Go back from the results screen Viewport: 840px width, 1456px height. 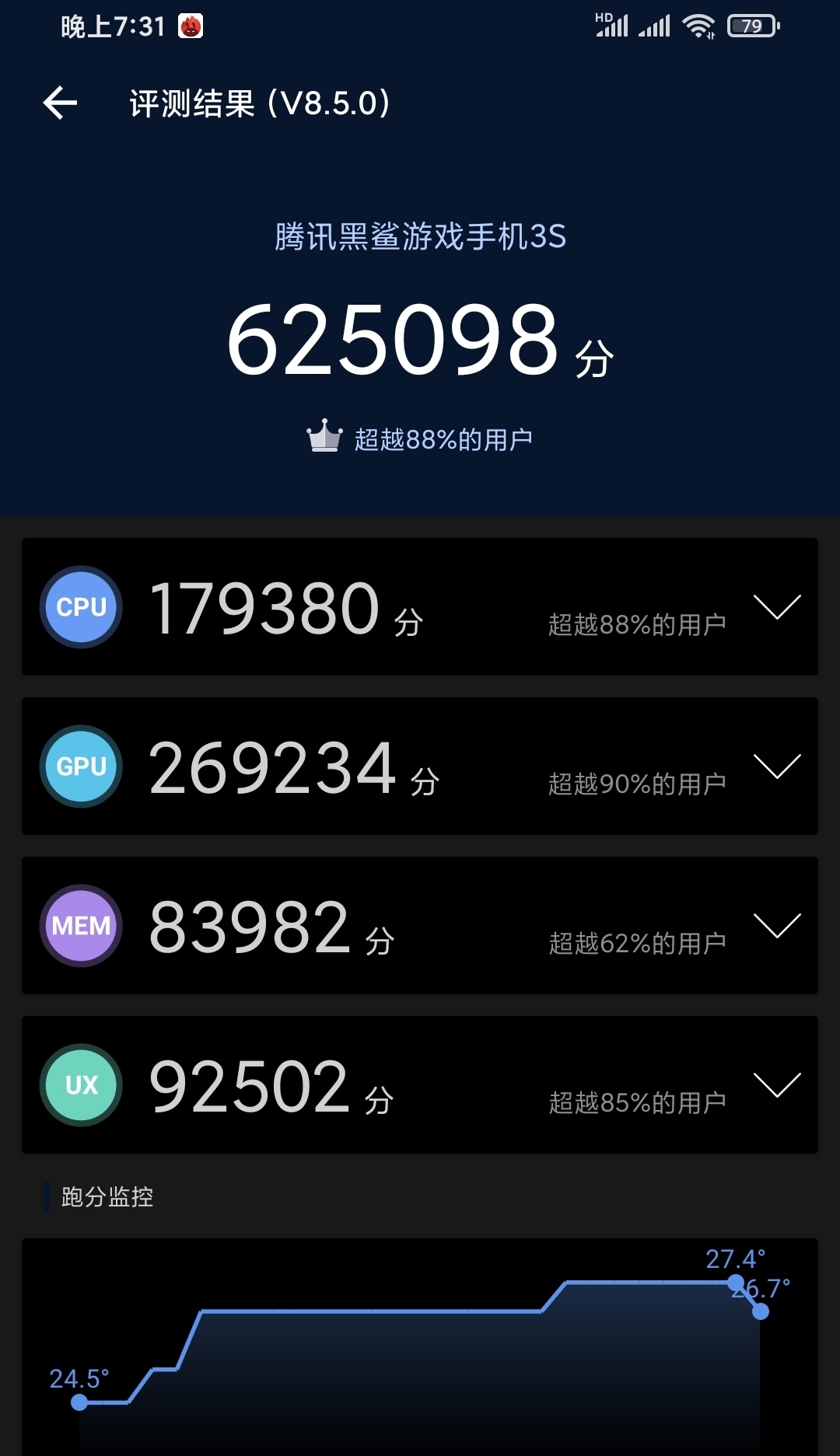(60, 103)
